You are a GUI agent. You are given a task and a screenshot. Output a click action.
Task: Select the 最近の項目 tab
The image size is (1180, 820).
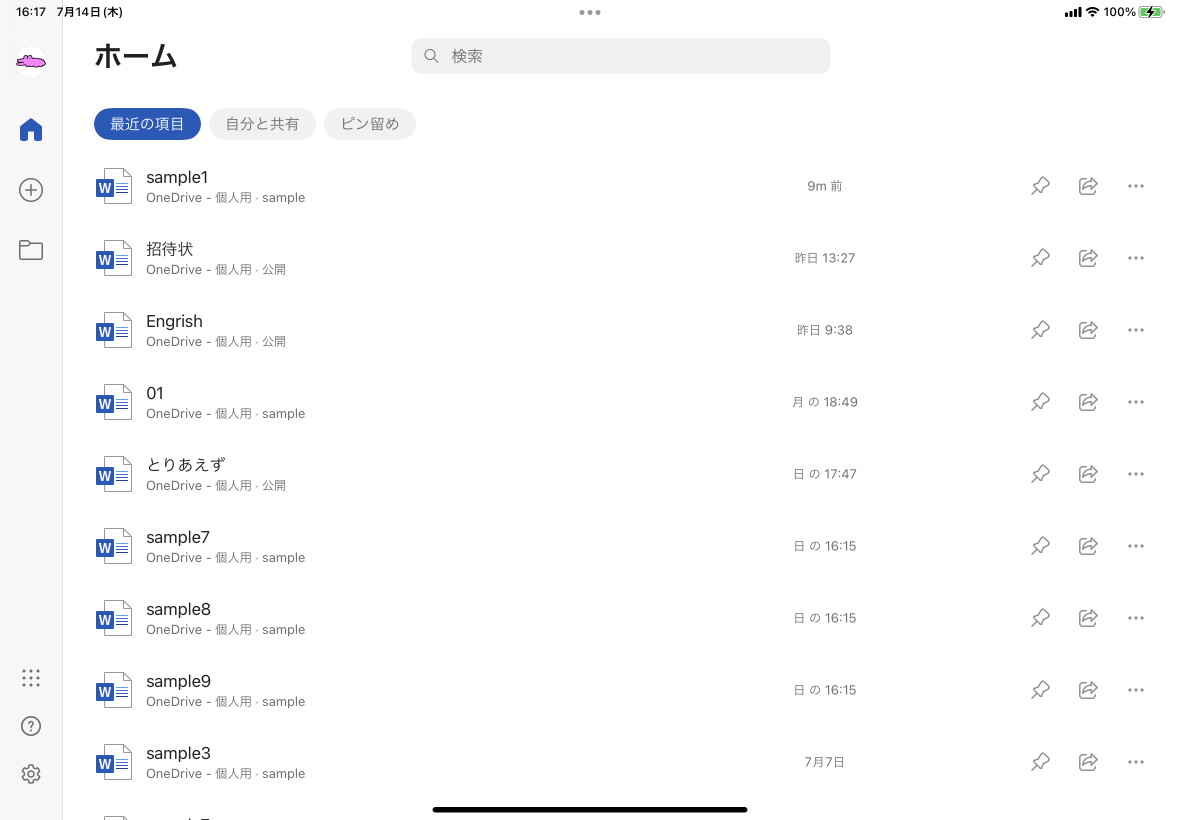tap(147, 124)
